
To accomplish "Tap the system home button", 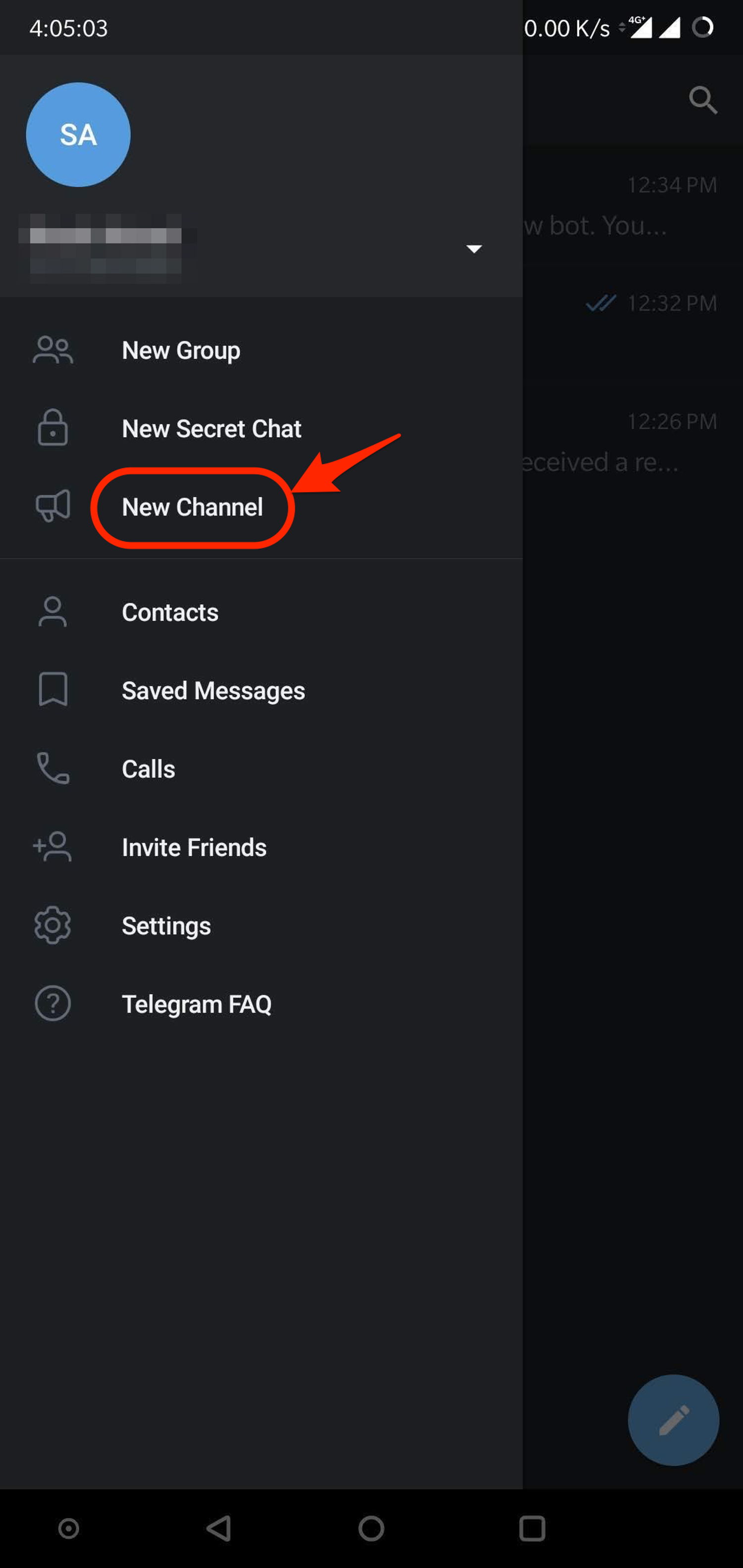I will pos(371,1528).
